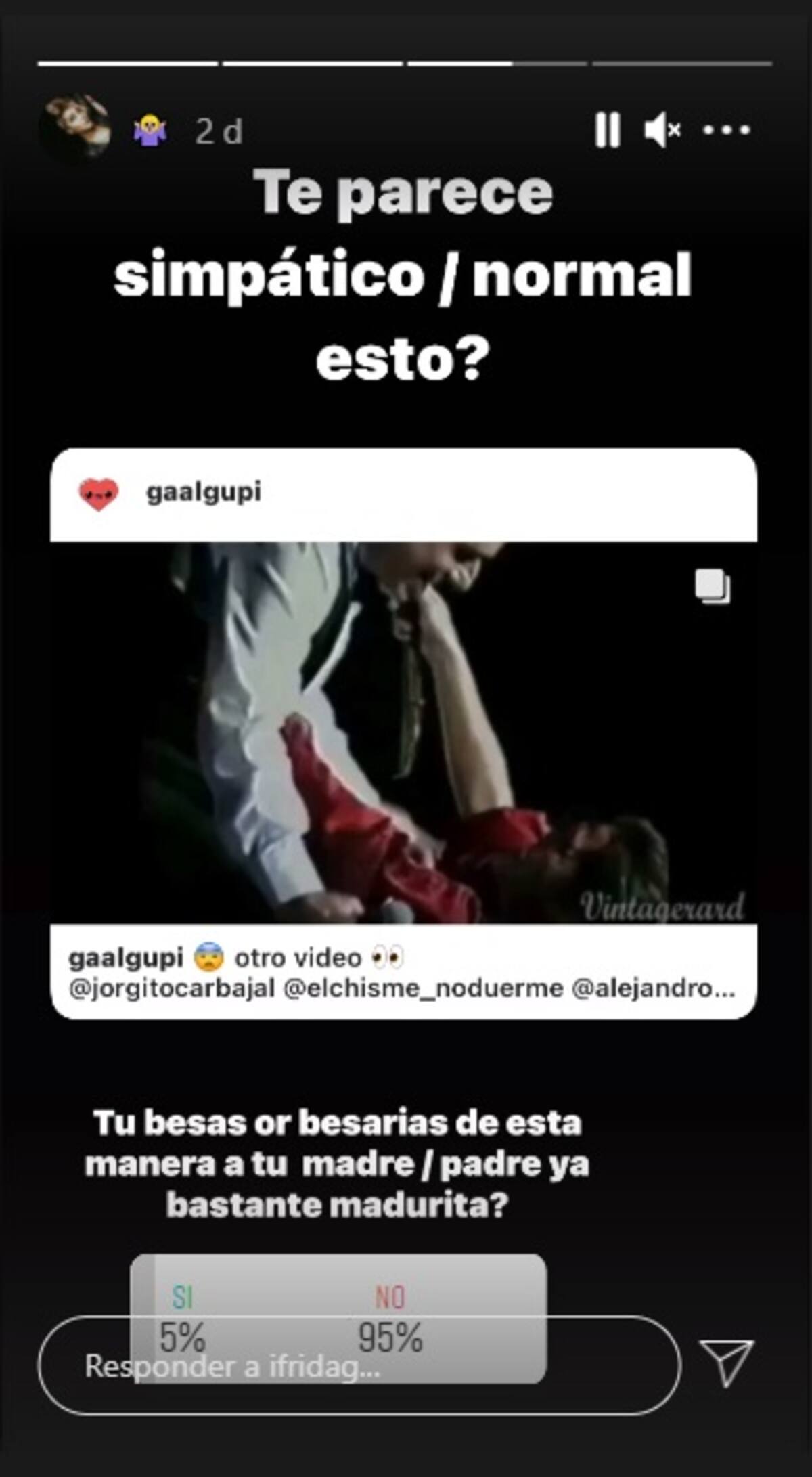Open the shared gaalgupi post
The height and width of the screenshot is (1477, 812).
[x=403, y=732]
